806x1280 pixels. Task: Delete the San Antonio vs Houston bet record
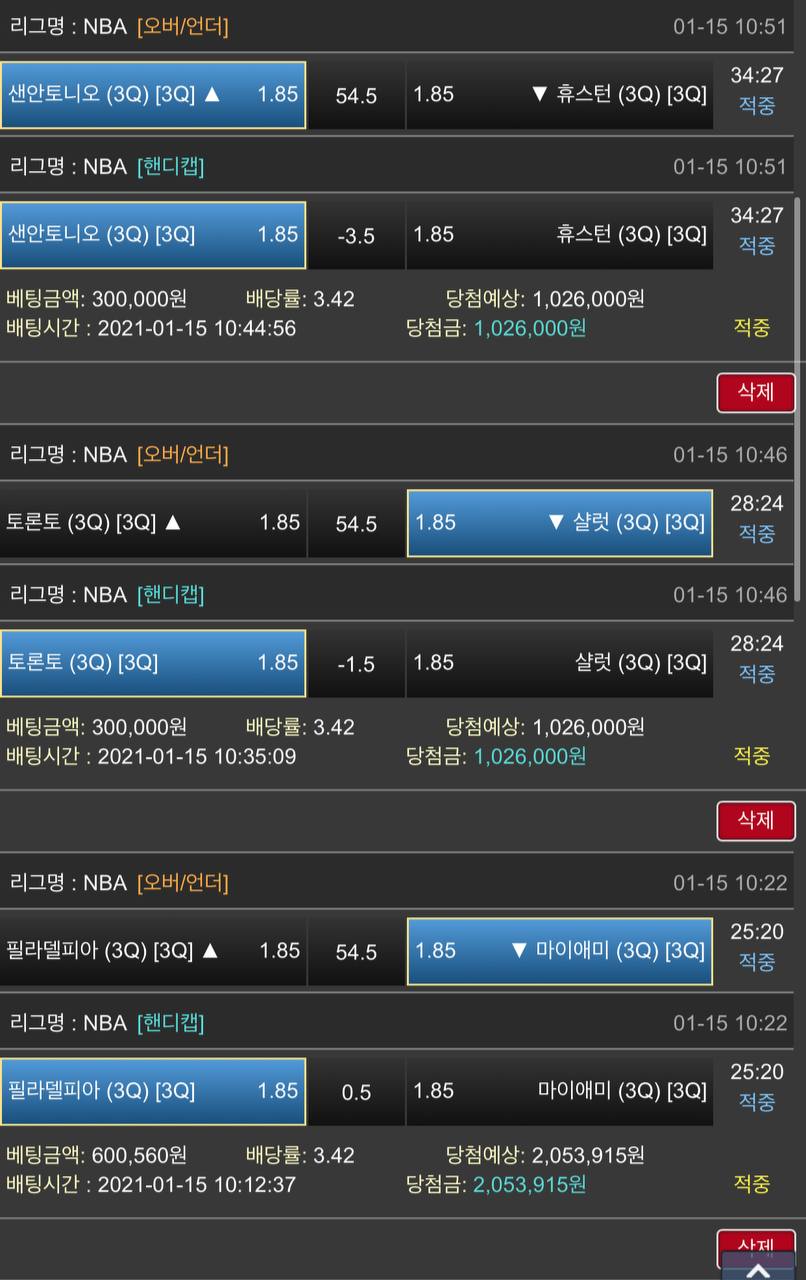click(756, 392)
